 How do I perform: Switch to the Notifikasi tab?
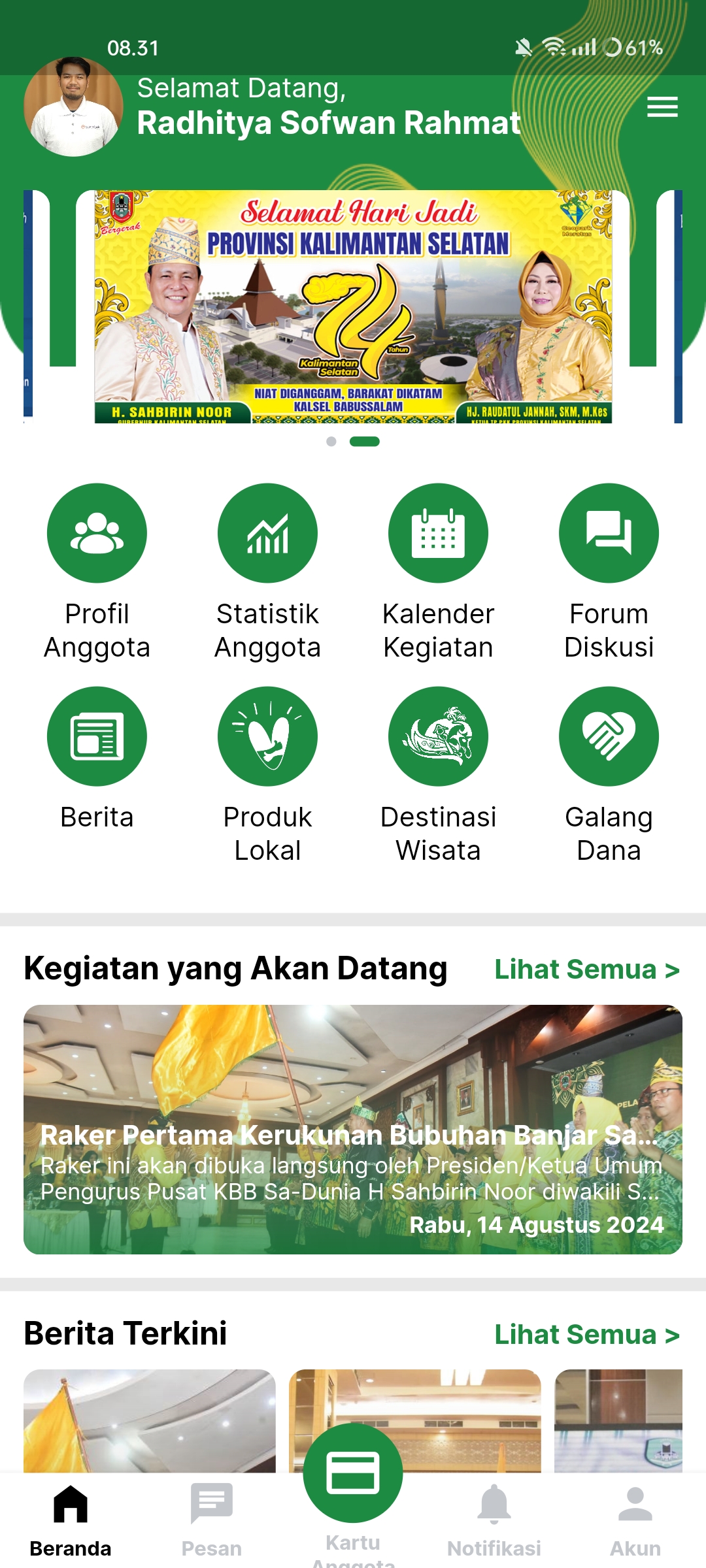pos(494,1518)
